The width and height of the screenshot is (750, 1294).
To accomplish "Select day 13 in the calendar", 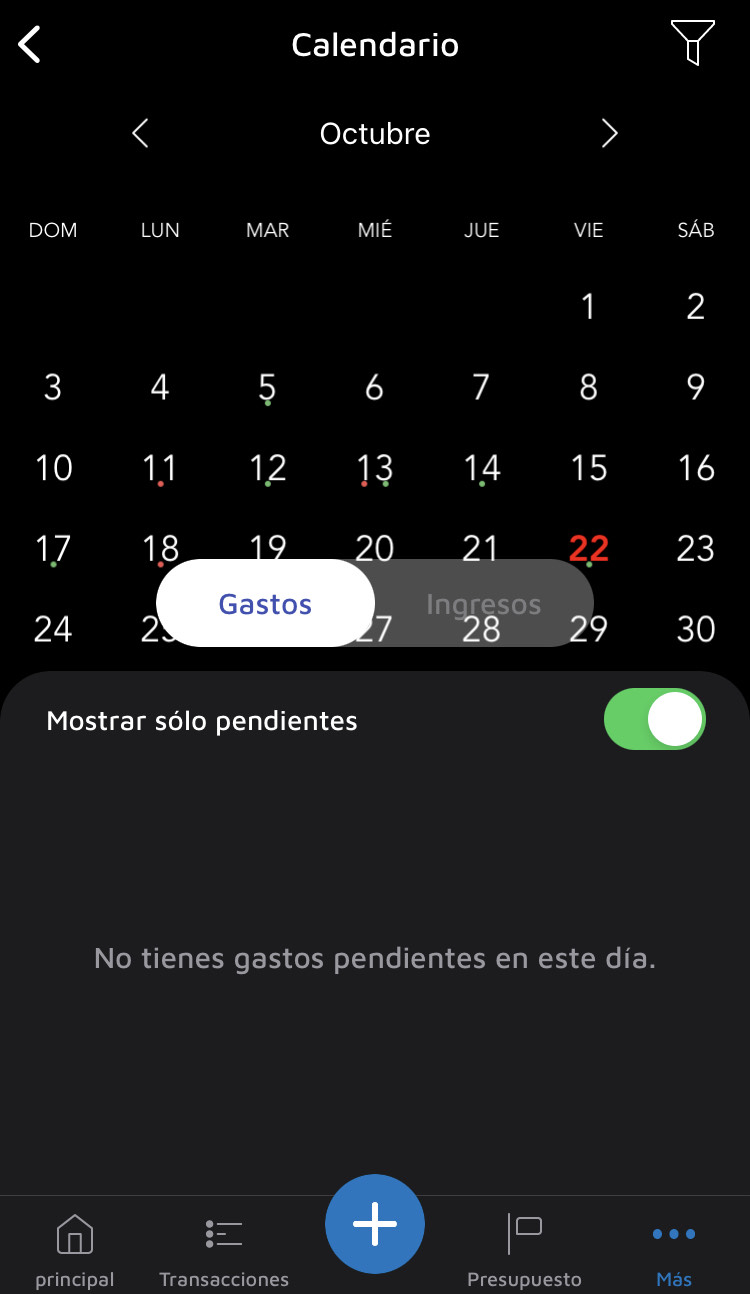I will pos(374,467).
